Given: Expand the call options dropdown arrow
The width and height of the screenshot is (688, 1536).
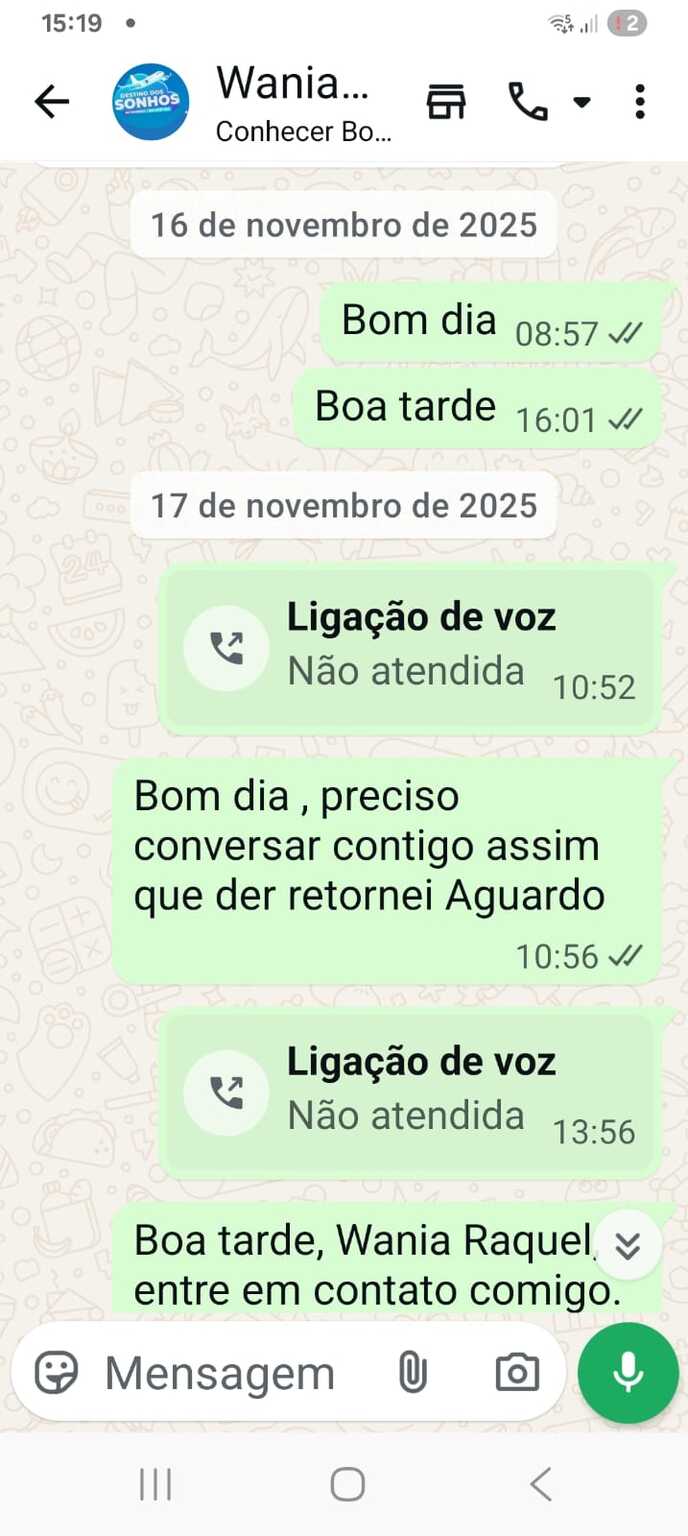Looking at the screenshot, I should tap(581, 102).
